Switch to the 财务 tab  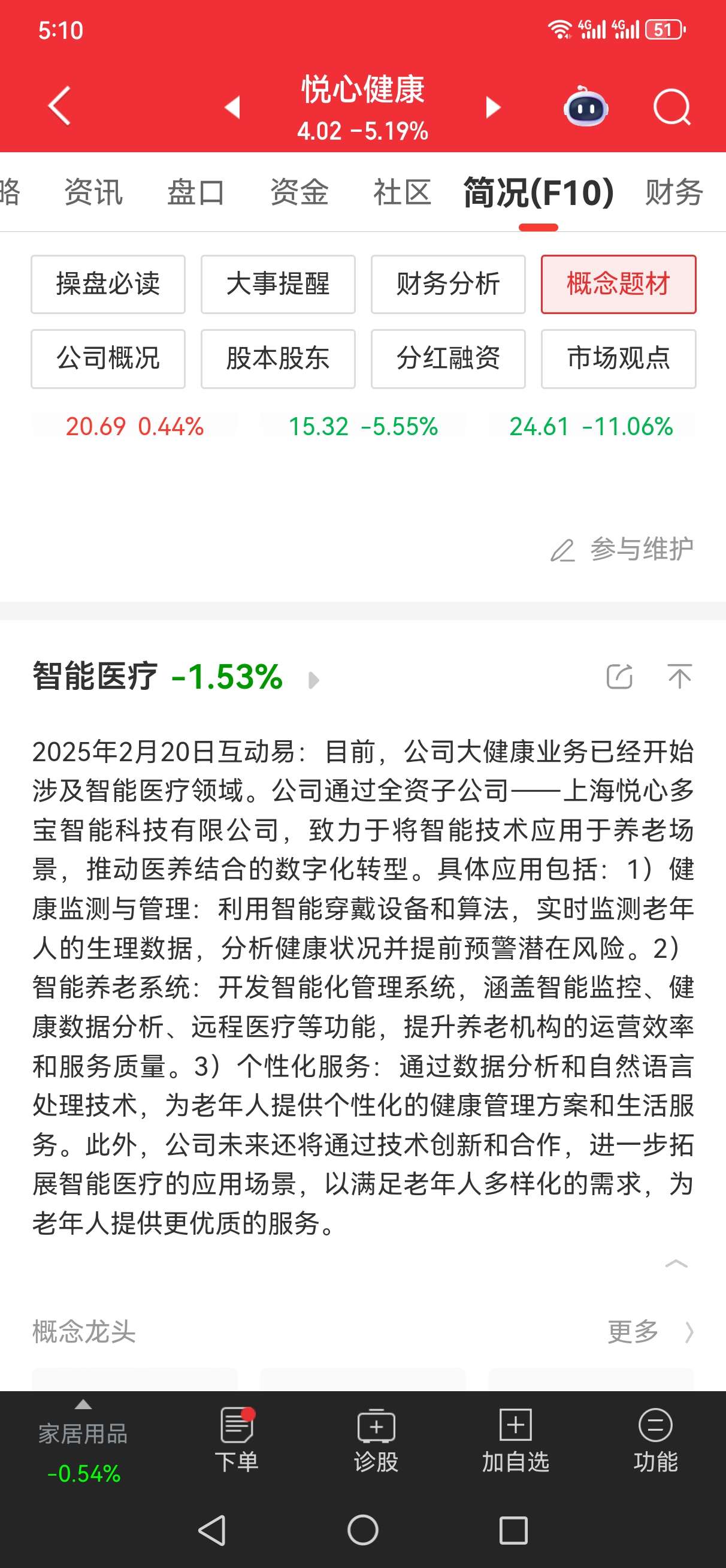(x=674, y=192)
